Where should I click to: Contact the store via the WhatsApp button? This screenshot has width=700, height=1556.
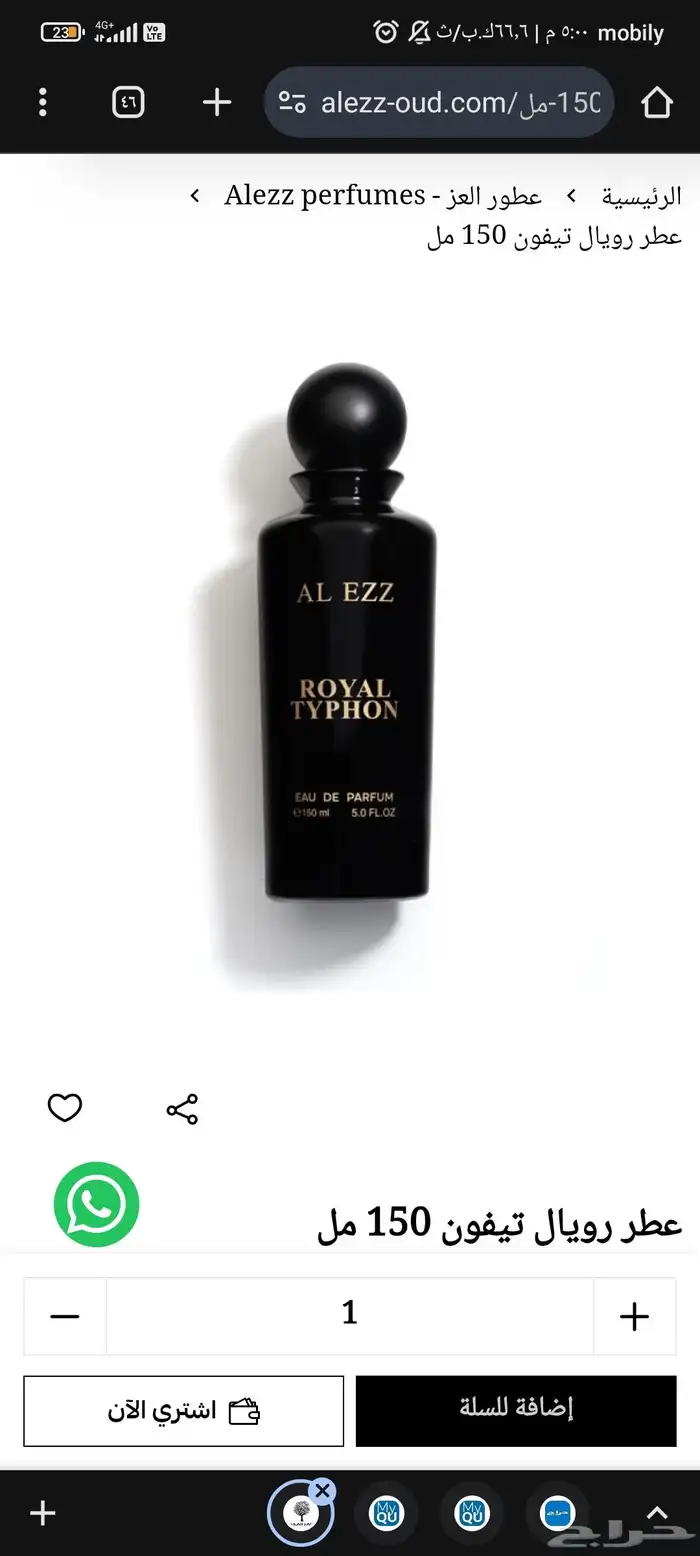click(x=96, y=1204)
